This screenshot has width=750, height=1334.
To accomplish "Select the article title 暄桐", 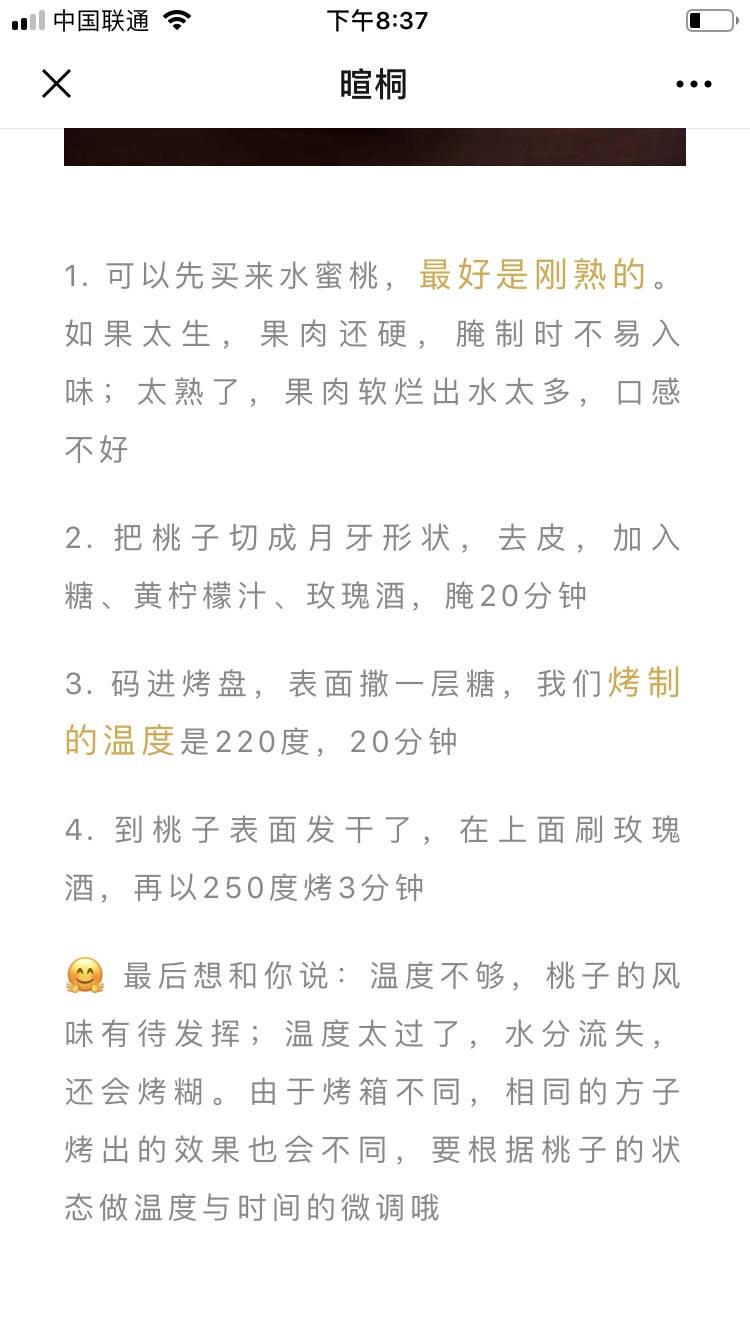I will point(375,86).
